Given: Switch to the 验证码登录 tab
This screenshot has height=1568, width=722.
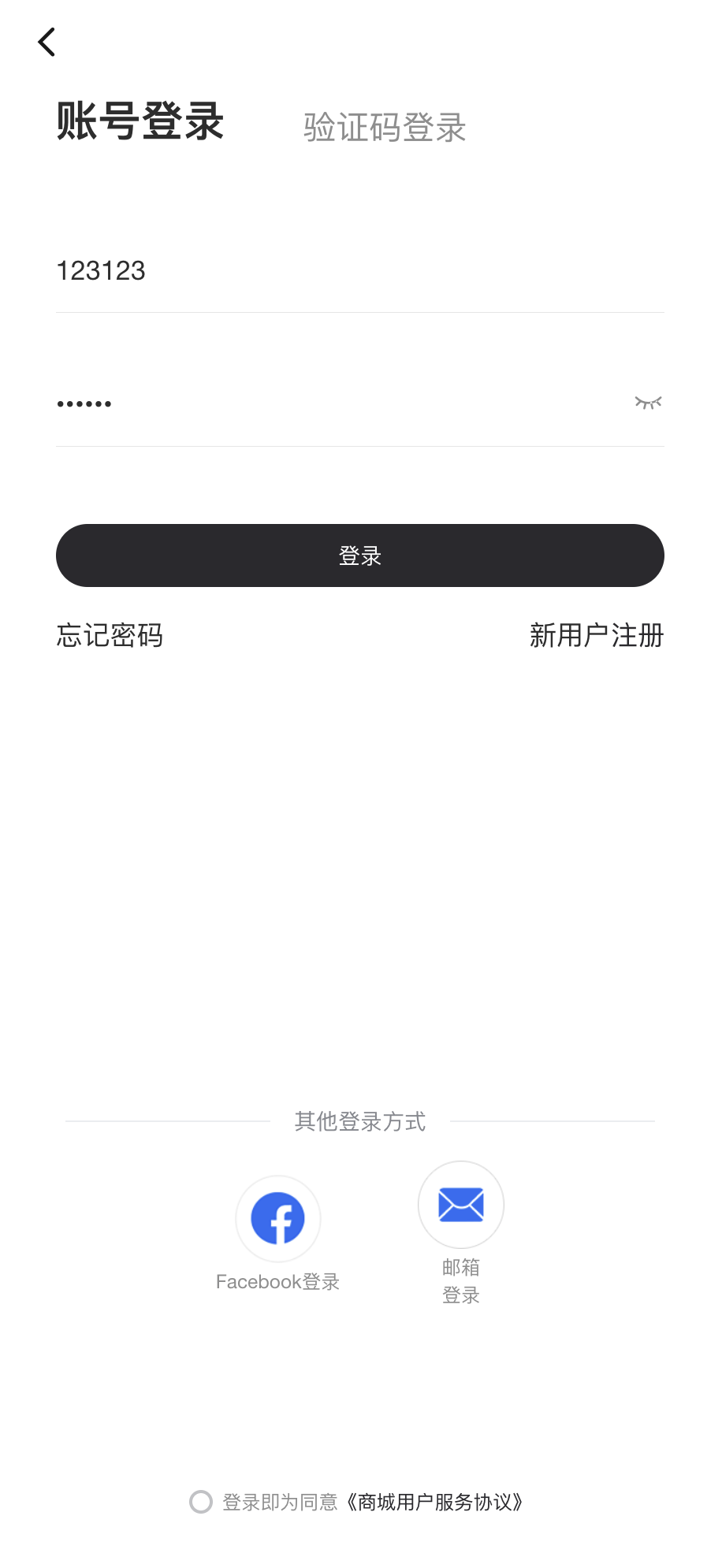Looking at the screenshot, I should [x=385, y=127].
